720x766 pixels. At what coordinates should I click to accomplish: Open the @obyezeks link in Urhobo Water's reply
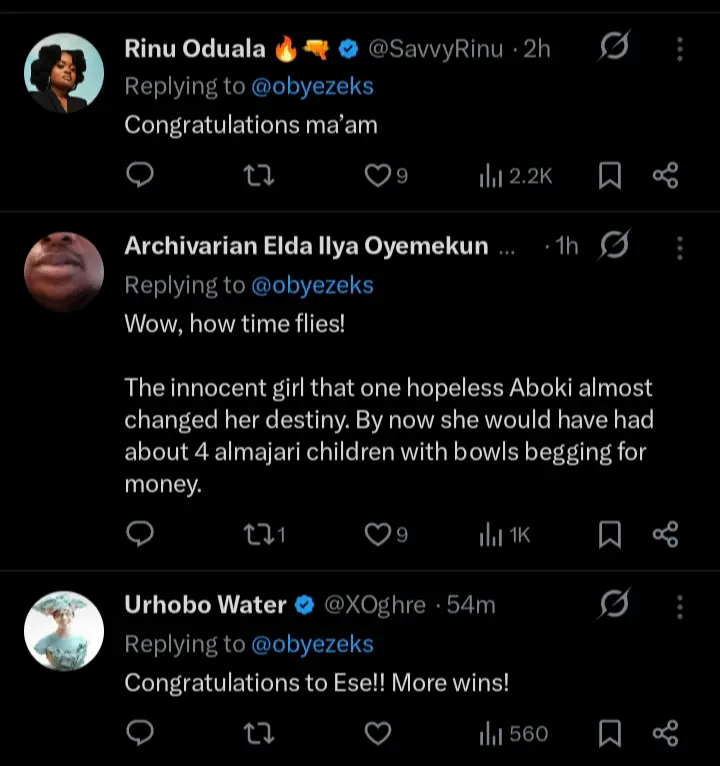click(311, 643)
